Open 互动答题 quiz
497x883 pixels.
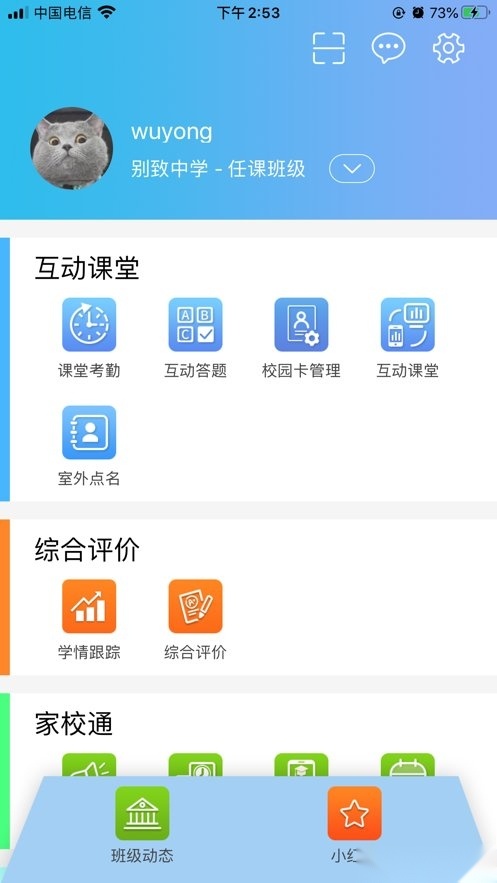195,325
